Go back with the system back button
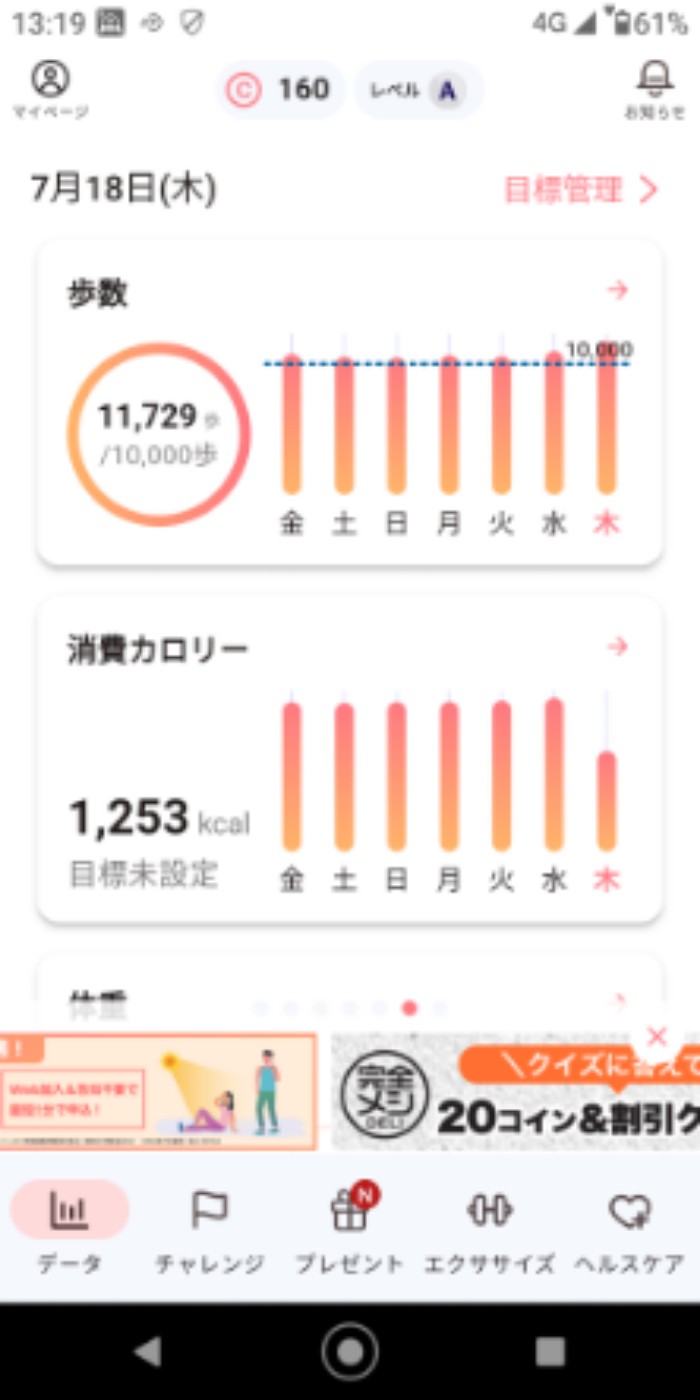 (x=148, y=1352)
